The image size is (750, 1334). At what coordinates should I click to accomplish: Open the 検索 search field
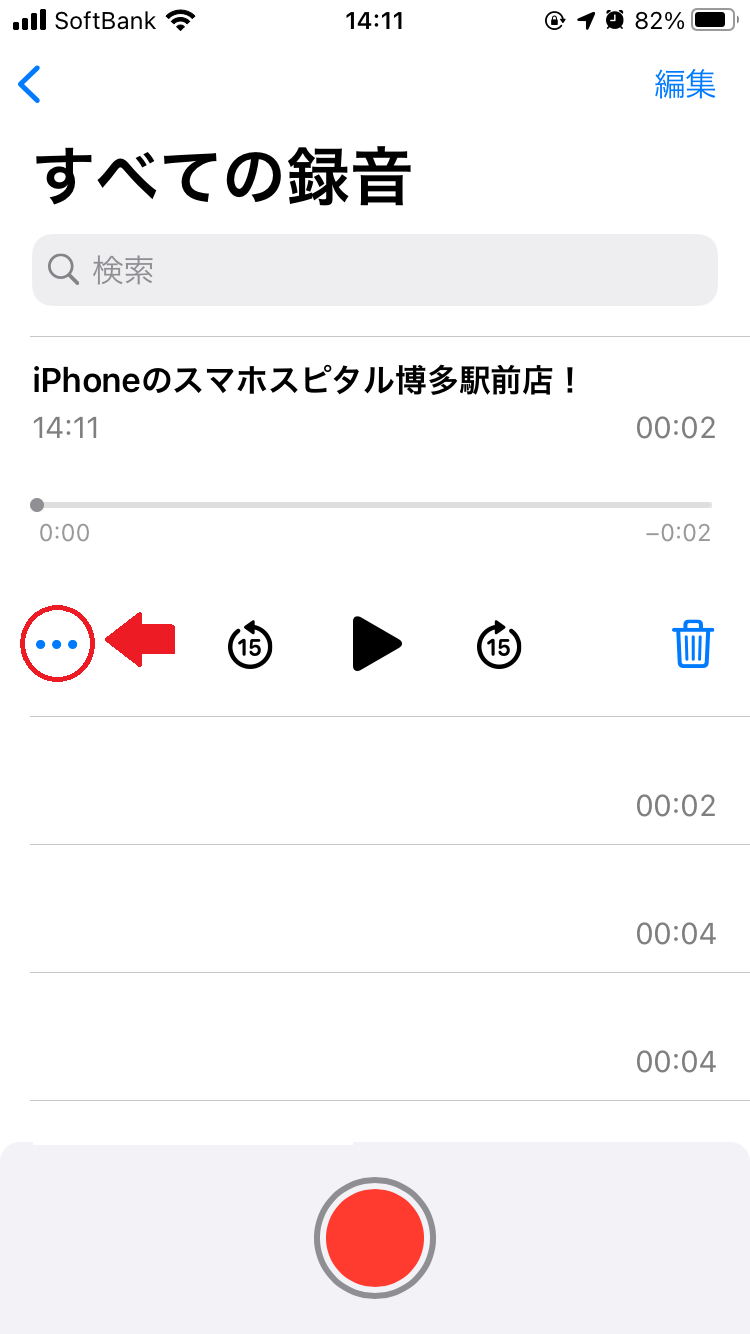coord(375,270)
